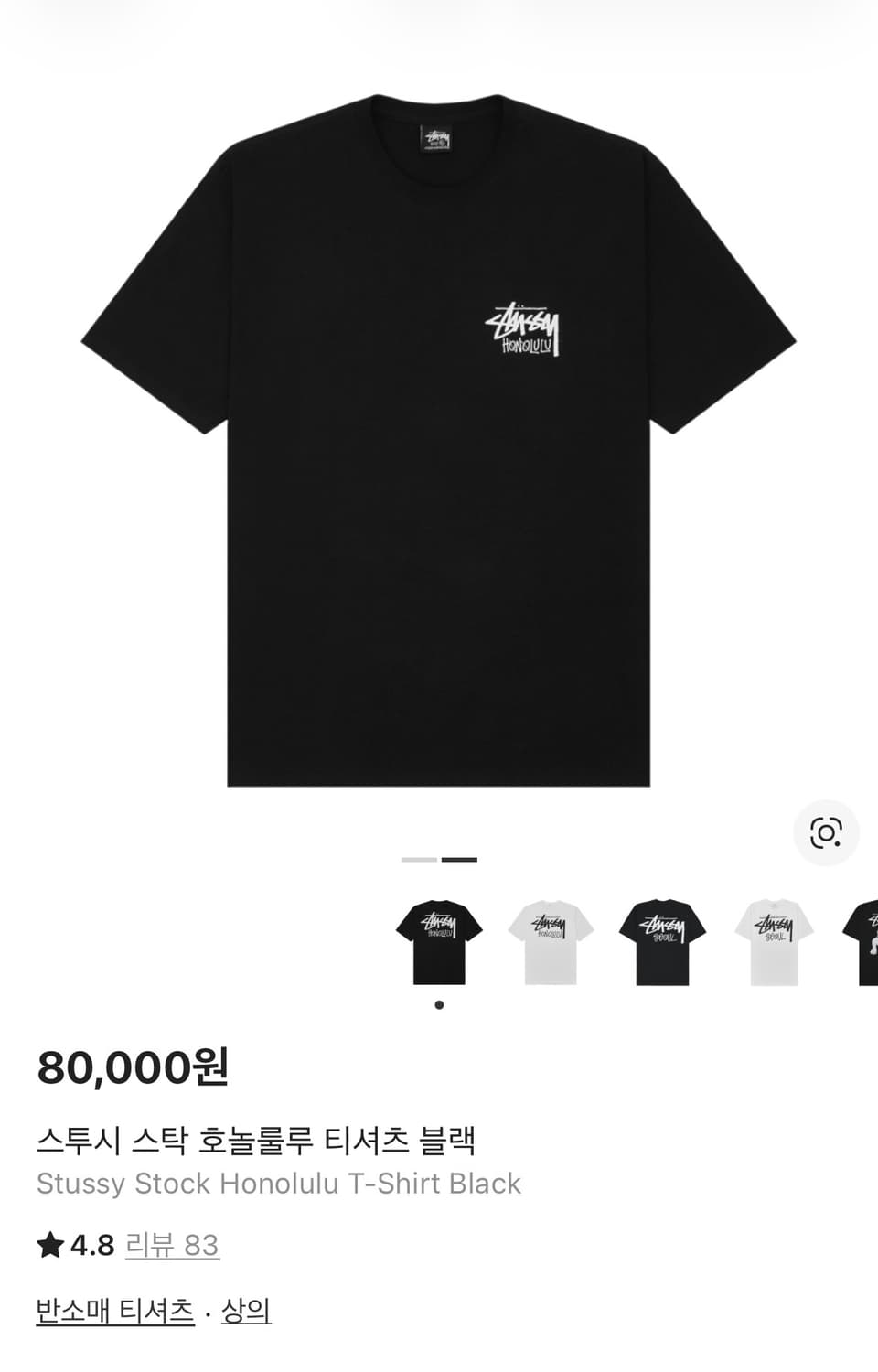Click the first gray carousel indicator bar
The width and height of the screenshot is (878, 1372).
pyautogui.click(x=419, y=860)
